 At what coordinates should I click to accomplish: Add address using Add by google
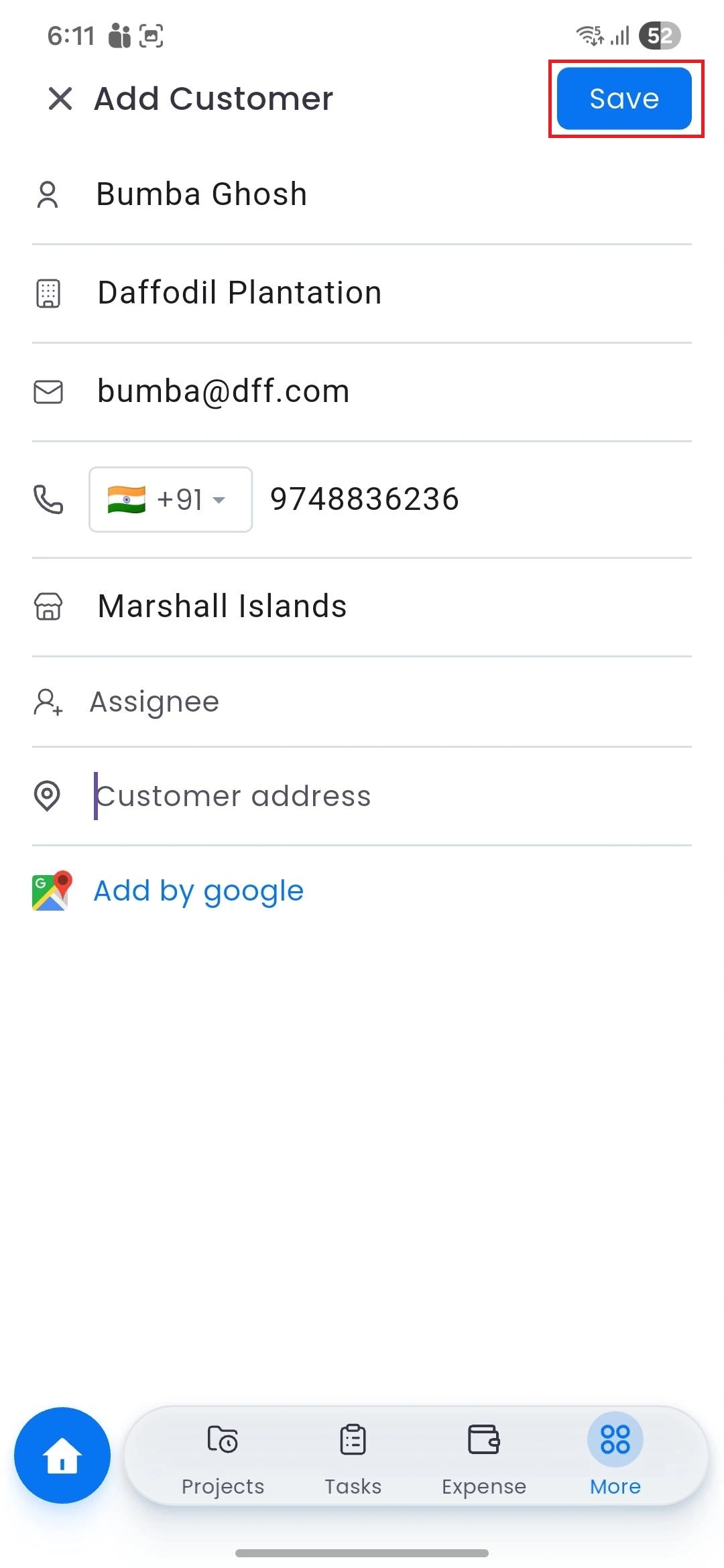pyautogui.click(x=198, y=891)
